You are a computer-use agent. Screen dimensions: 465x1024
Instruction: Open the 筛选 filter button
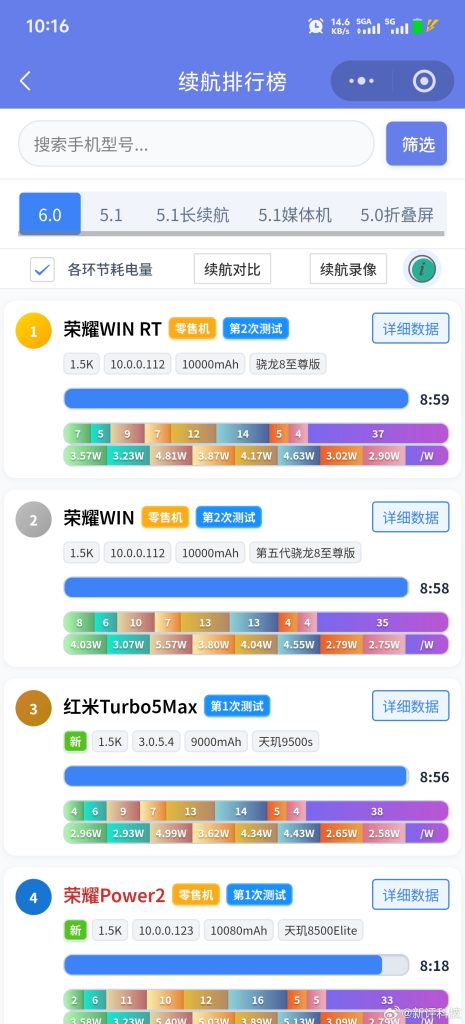pyautogui.click(x=417, y=144)
